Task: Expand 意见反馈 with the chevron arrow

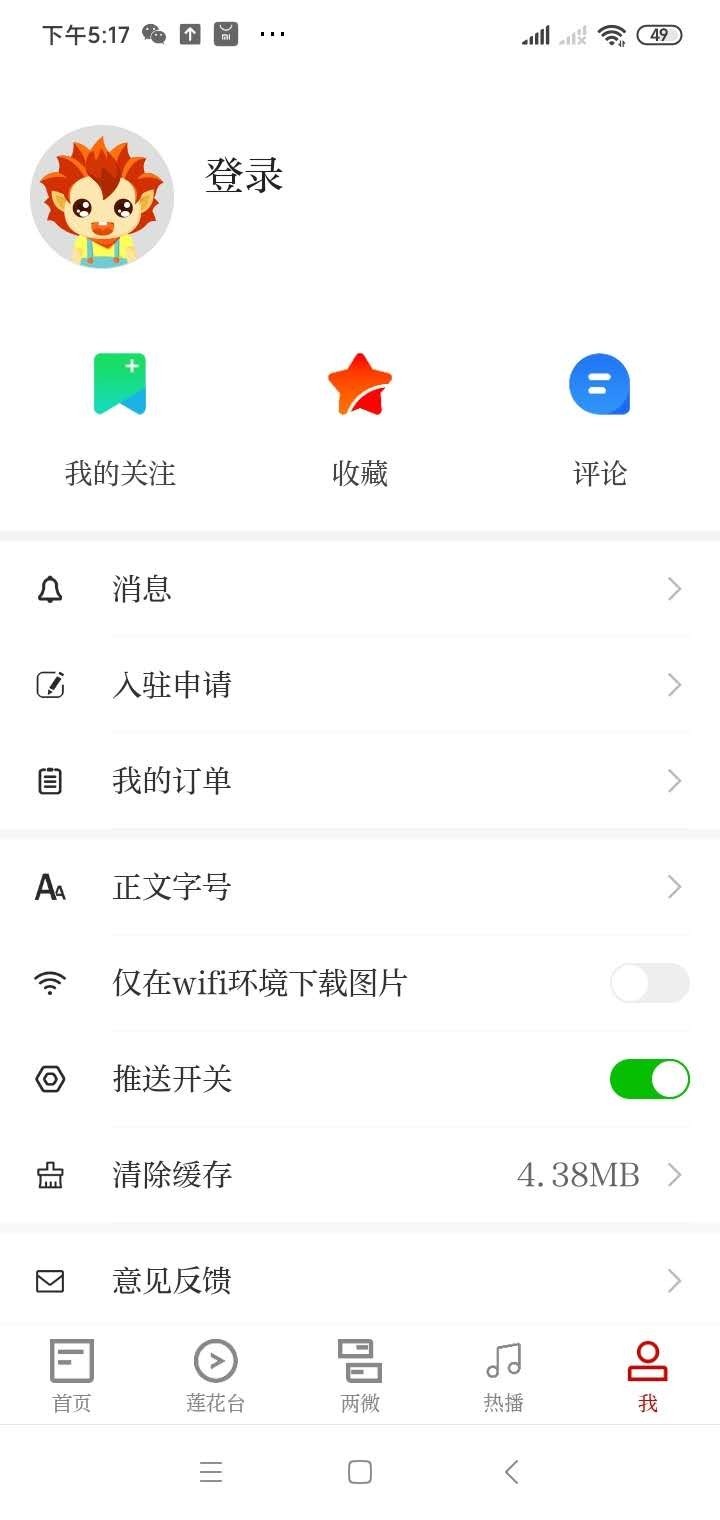Action: [x=673, y=1280]
